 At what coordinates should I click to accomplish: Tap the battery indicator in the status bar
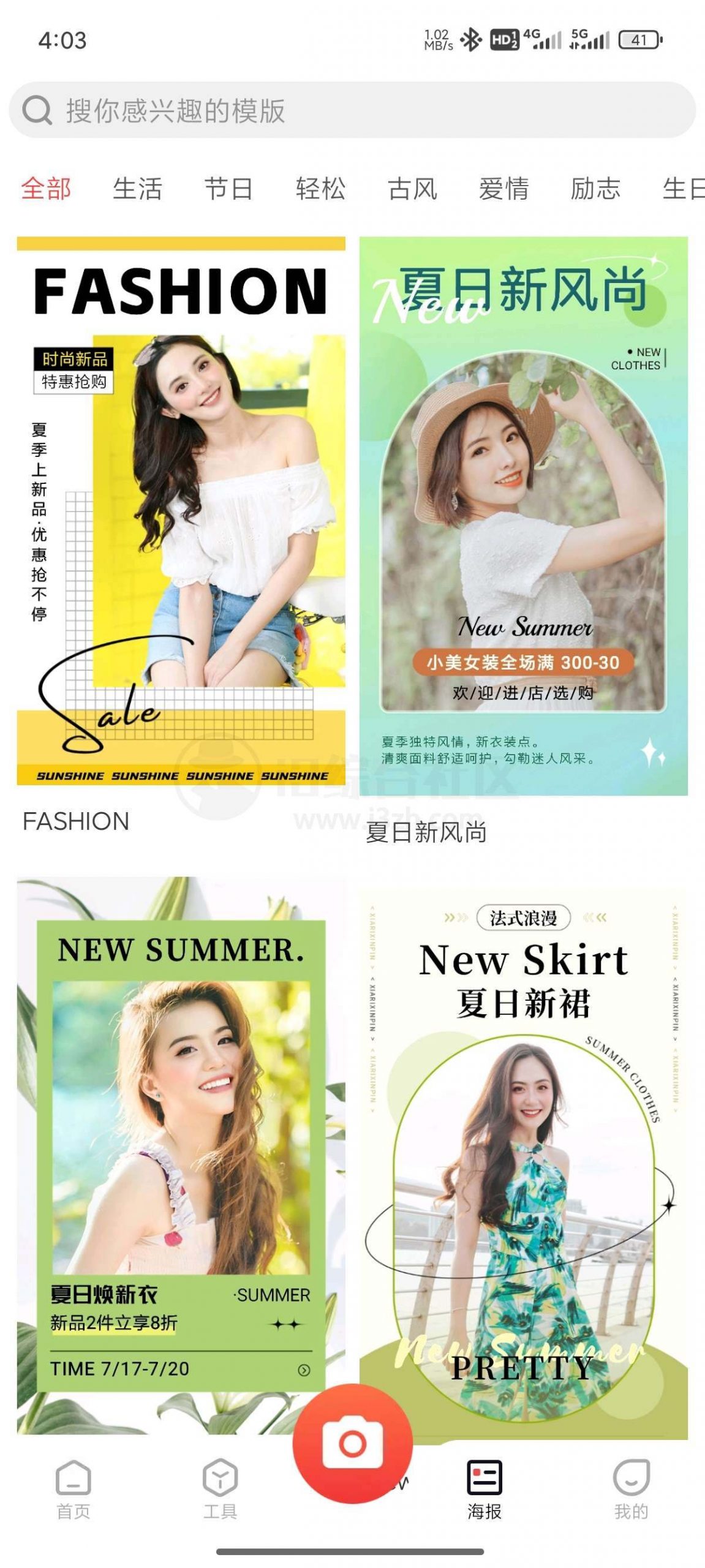638,40
